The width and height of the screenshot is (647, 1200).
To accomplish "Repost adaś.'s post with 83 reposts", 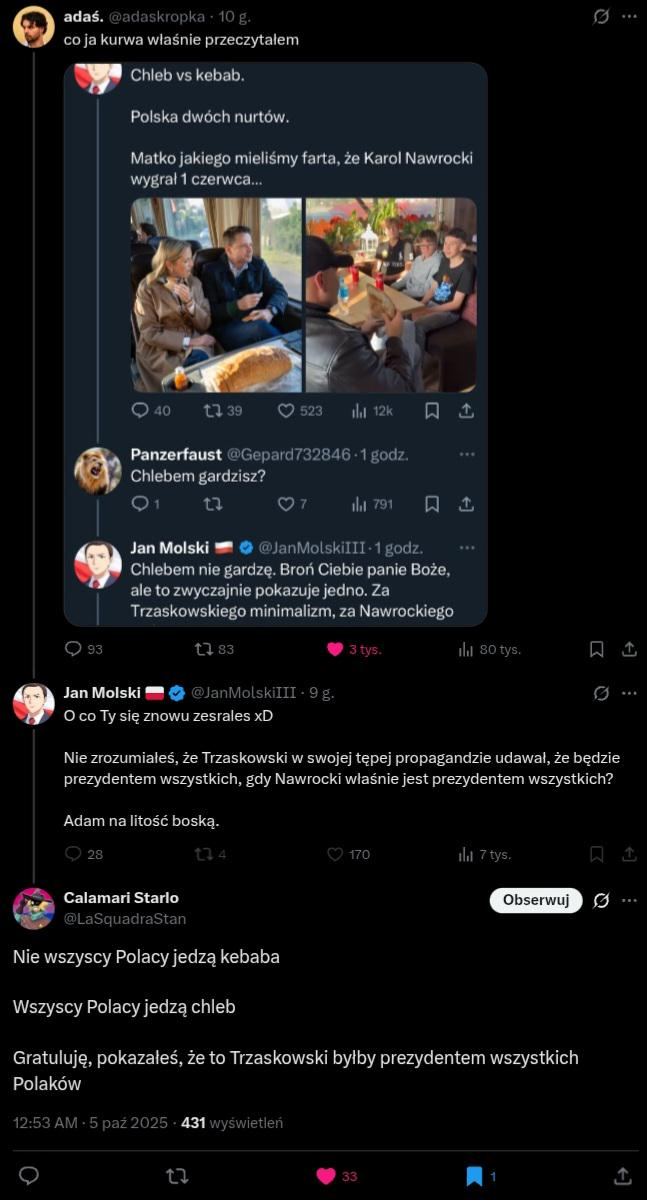I will pyautogui.click(x=203, y=649).
